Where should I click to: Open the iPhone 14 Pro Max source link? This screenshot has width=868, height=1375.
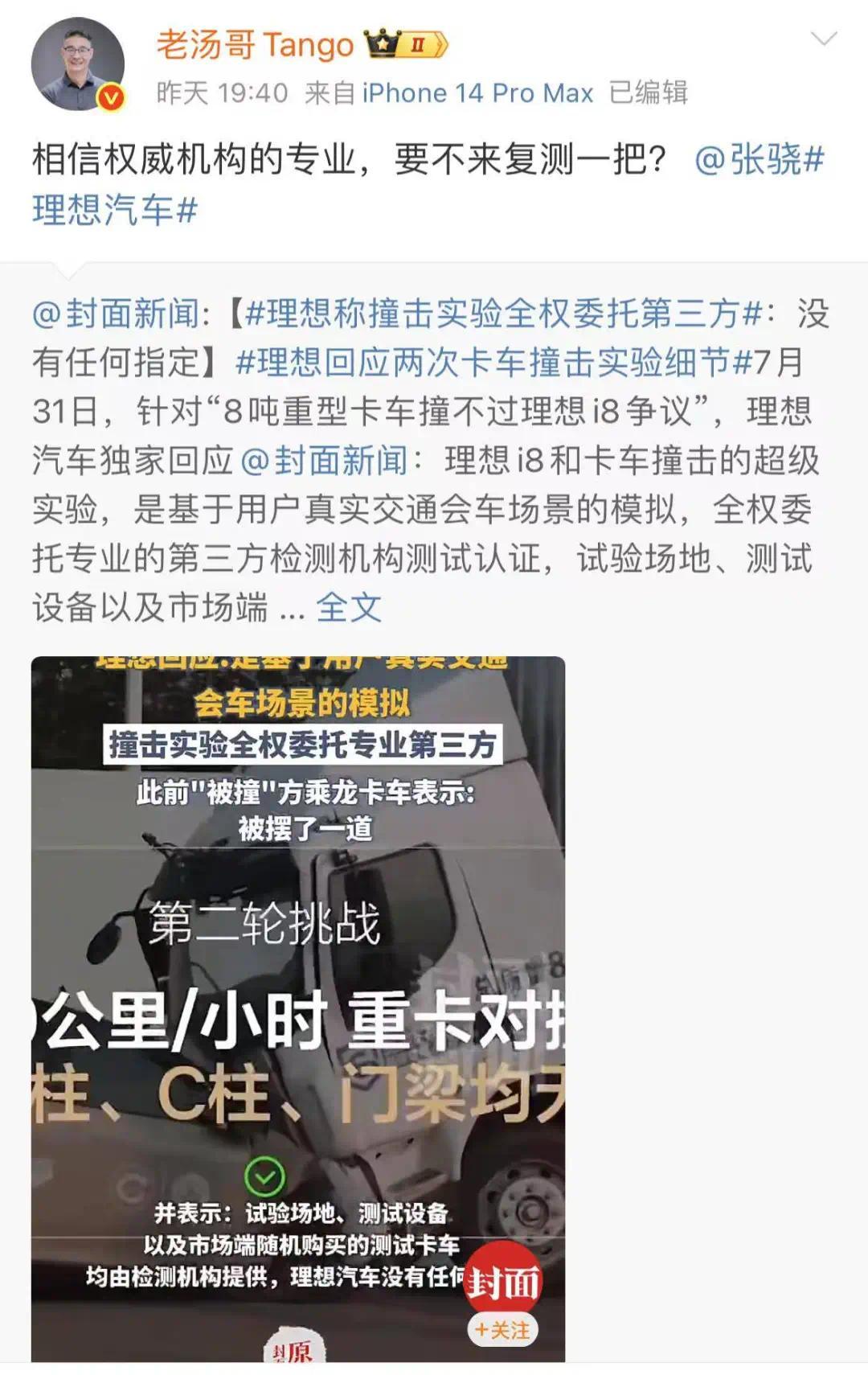pos(477,93)
